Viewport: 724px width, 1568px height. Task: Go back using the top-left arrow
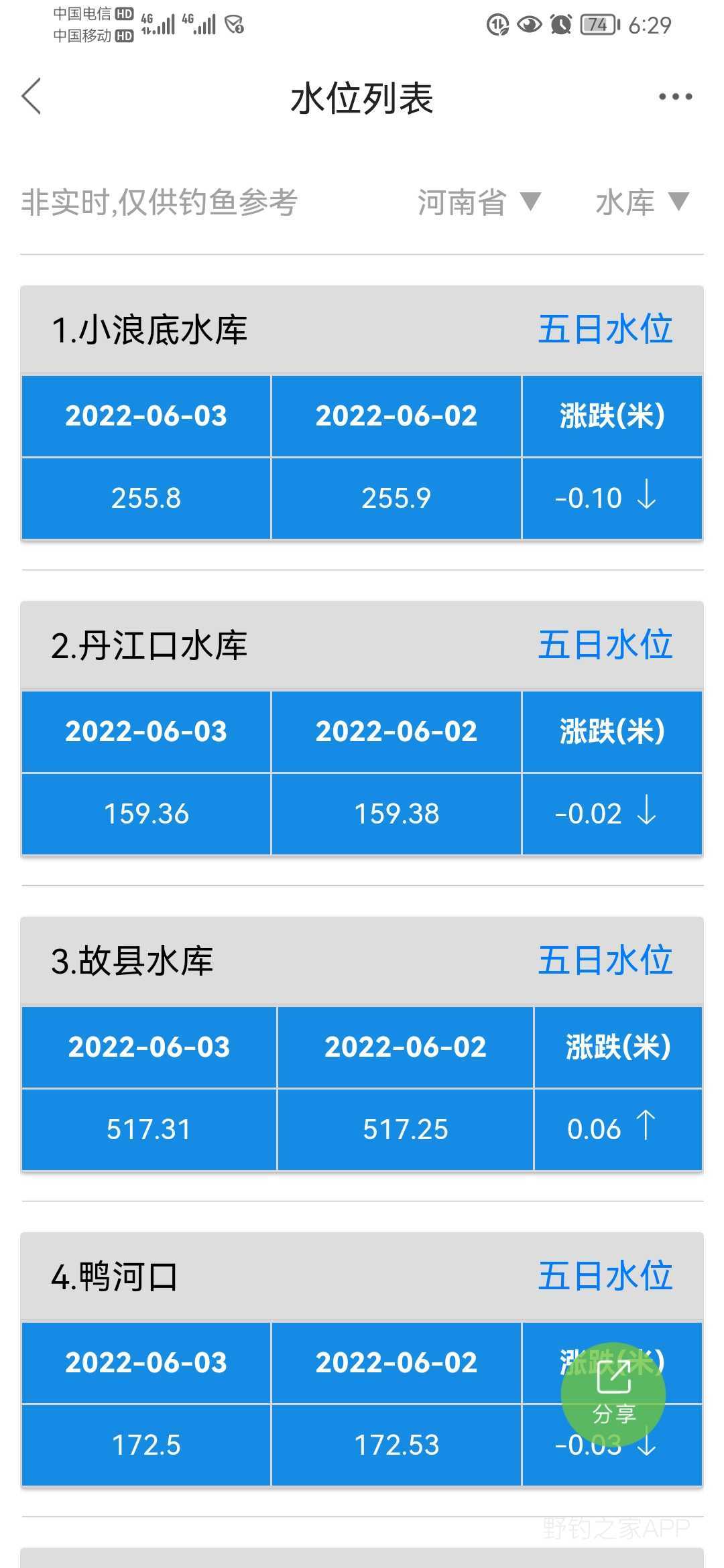32,96
